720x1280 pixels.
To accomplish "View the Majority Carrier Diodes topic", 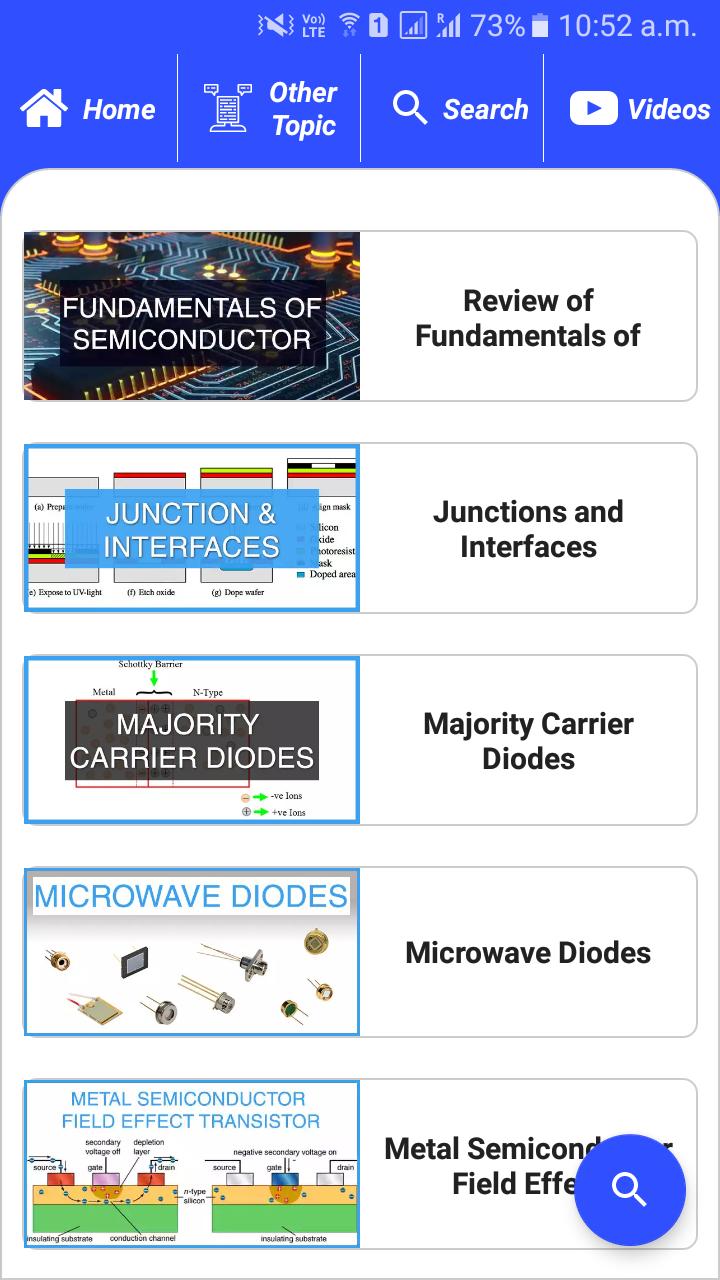I will pyautogui.click(x=360, y=741).
